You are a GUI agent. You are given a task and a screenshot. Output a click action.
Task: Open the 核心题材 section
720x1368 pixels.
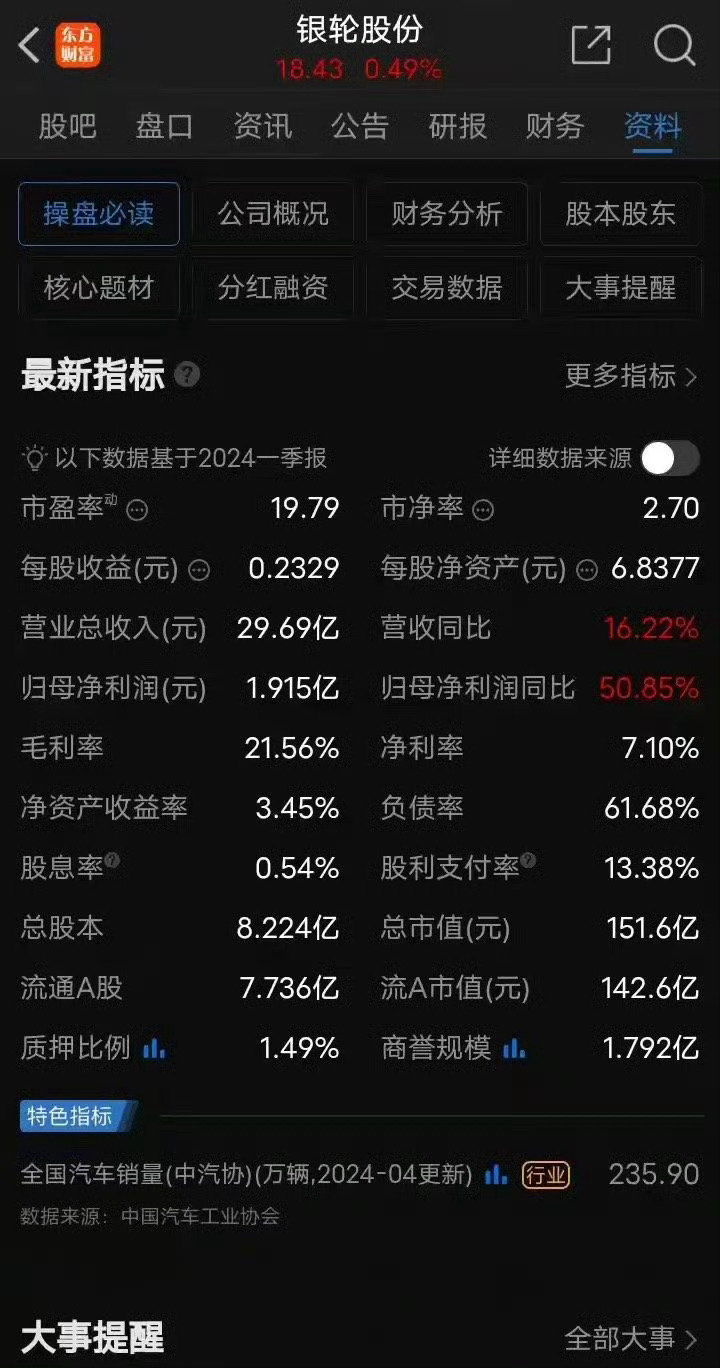point(99,288)
